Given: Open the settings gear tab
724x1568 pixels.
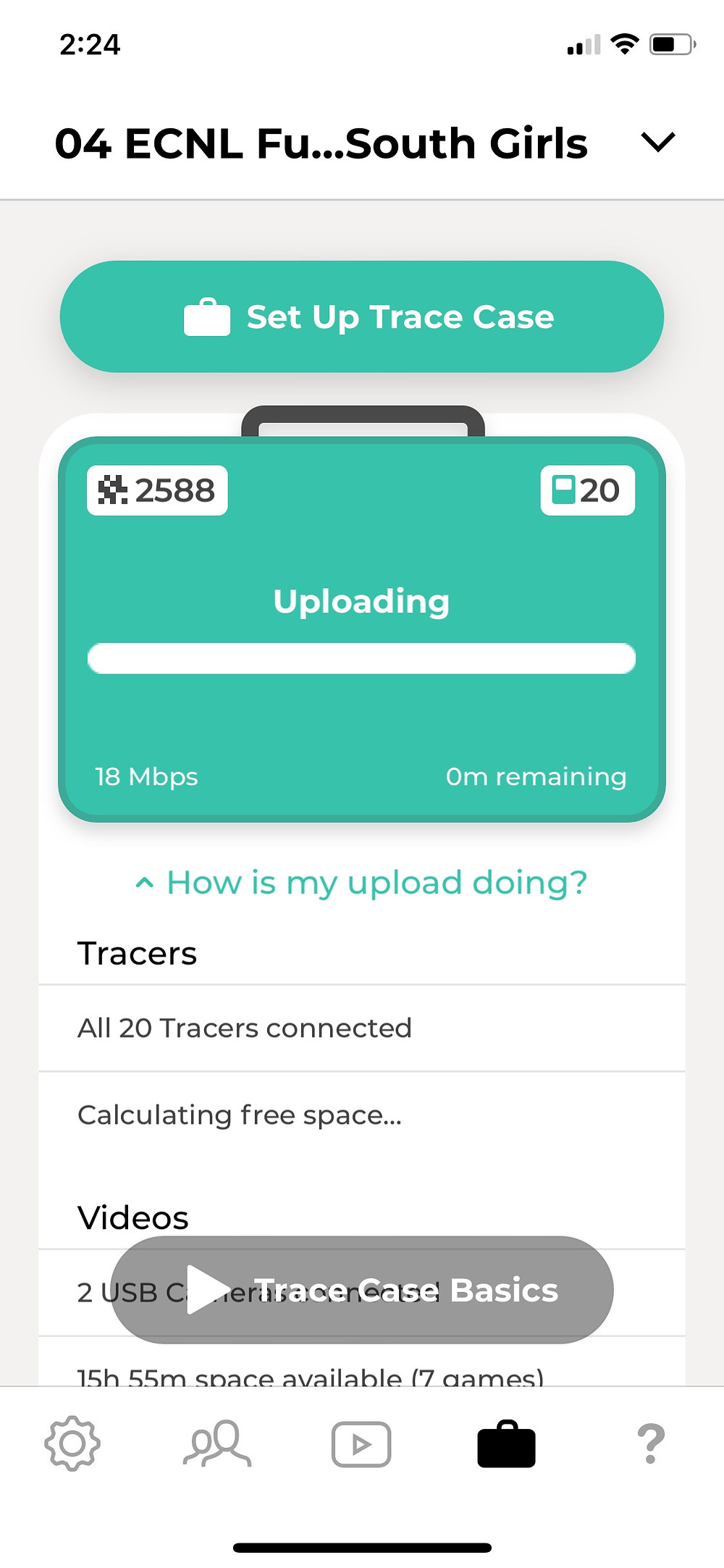Looking at the screenshot, I should click(72, 1444).
